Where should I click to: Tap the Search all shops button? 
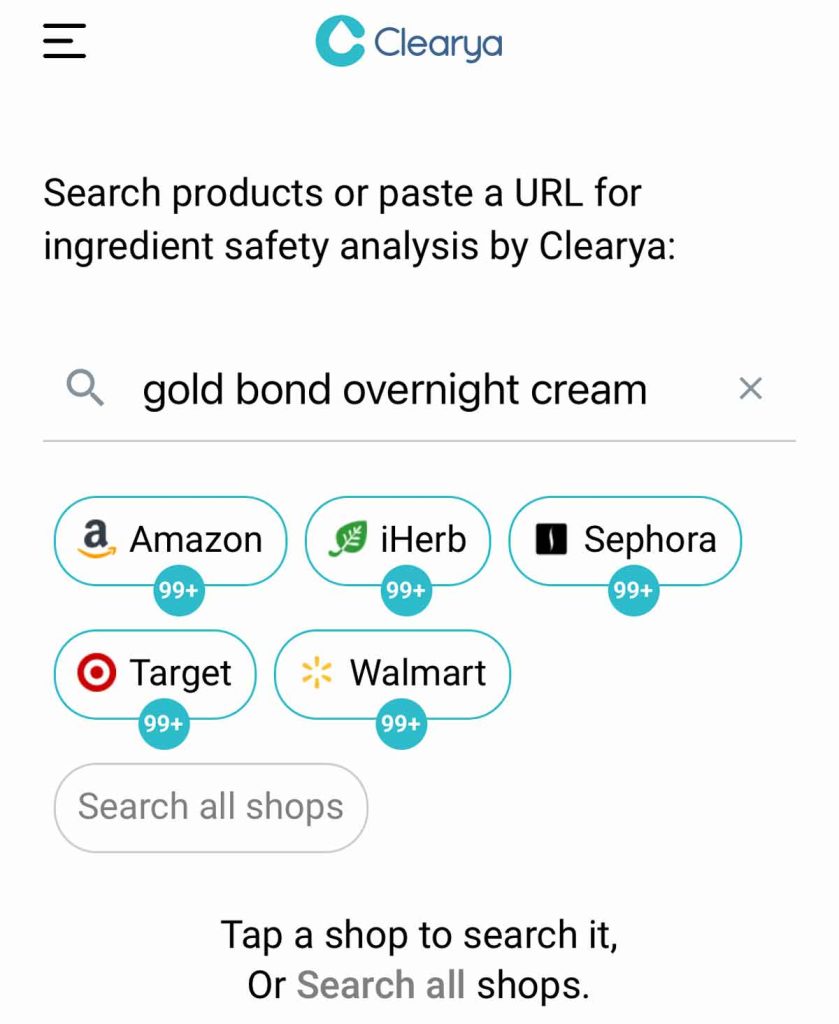211,807
